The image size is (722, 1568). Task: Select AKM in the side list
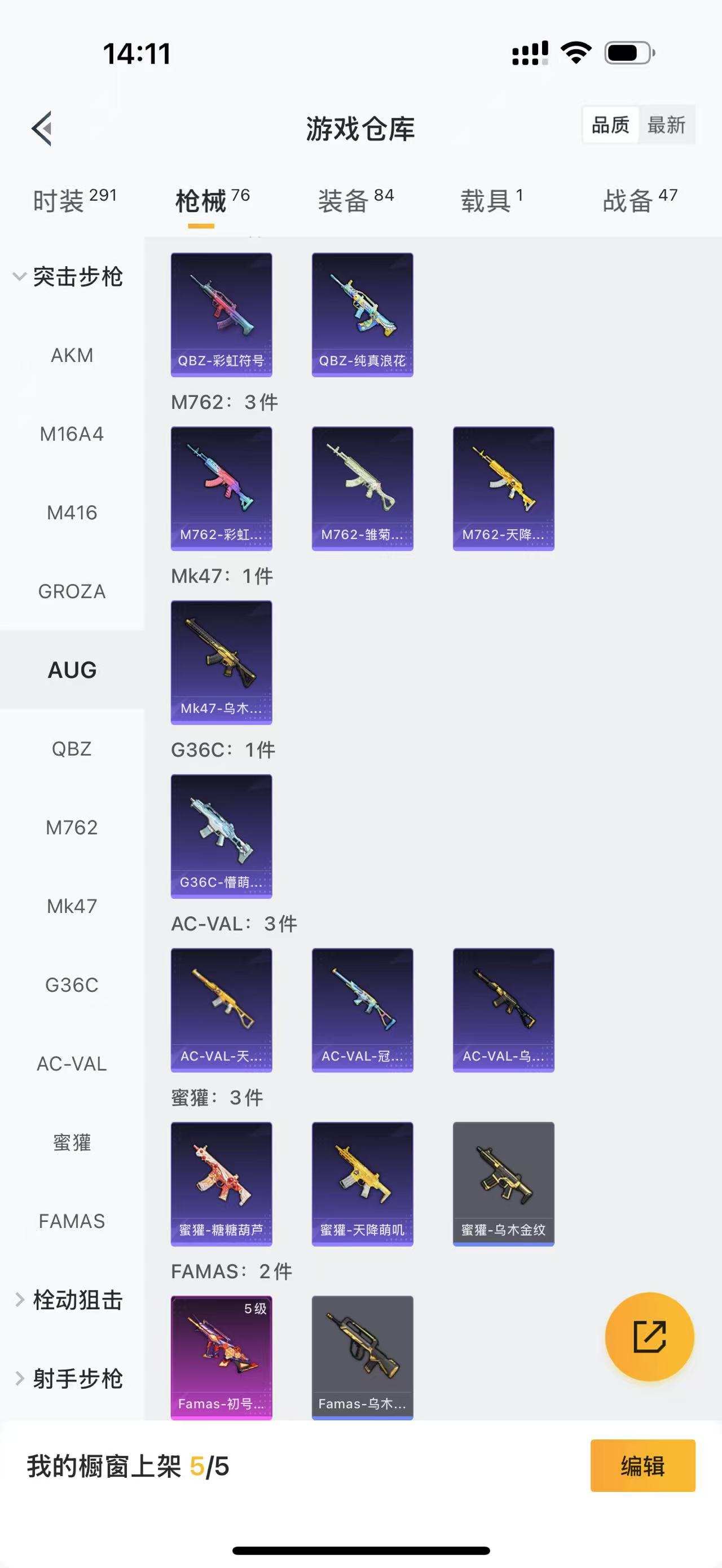click(72, 355)
